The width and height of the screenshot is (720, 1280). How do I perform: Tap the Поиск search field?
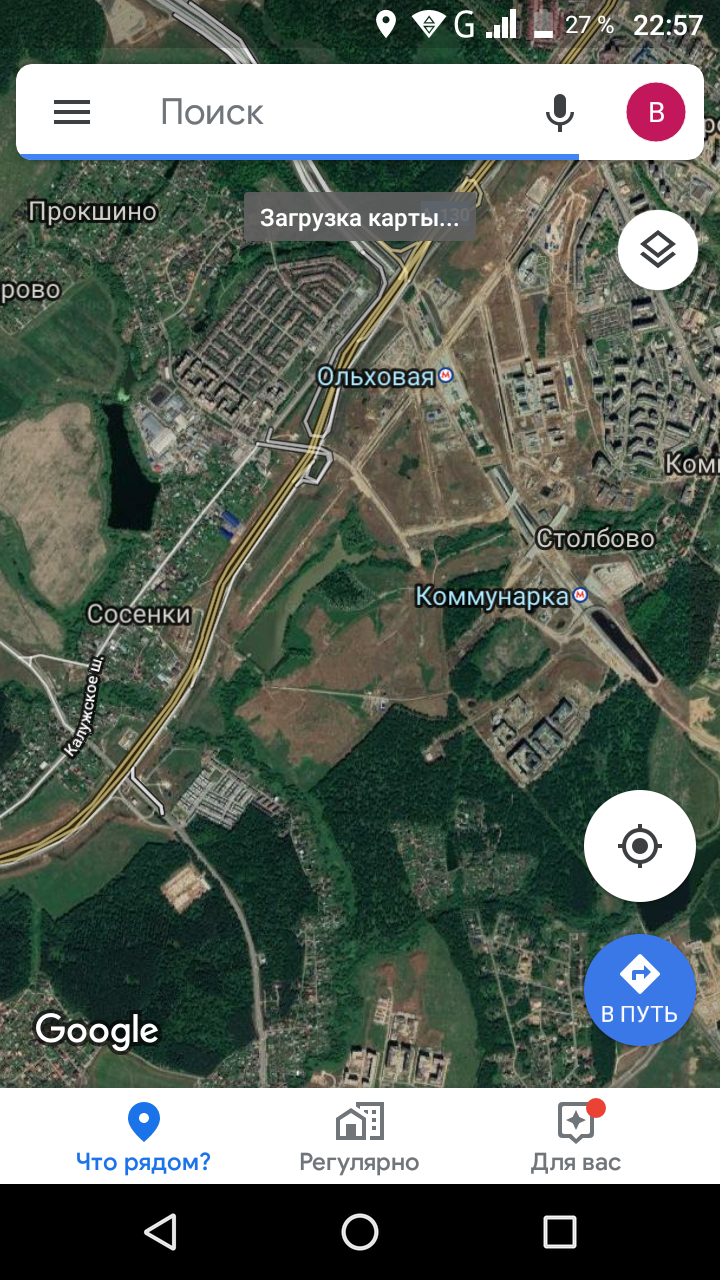(340, 112)
